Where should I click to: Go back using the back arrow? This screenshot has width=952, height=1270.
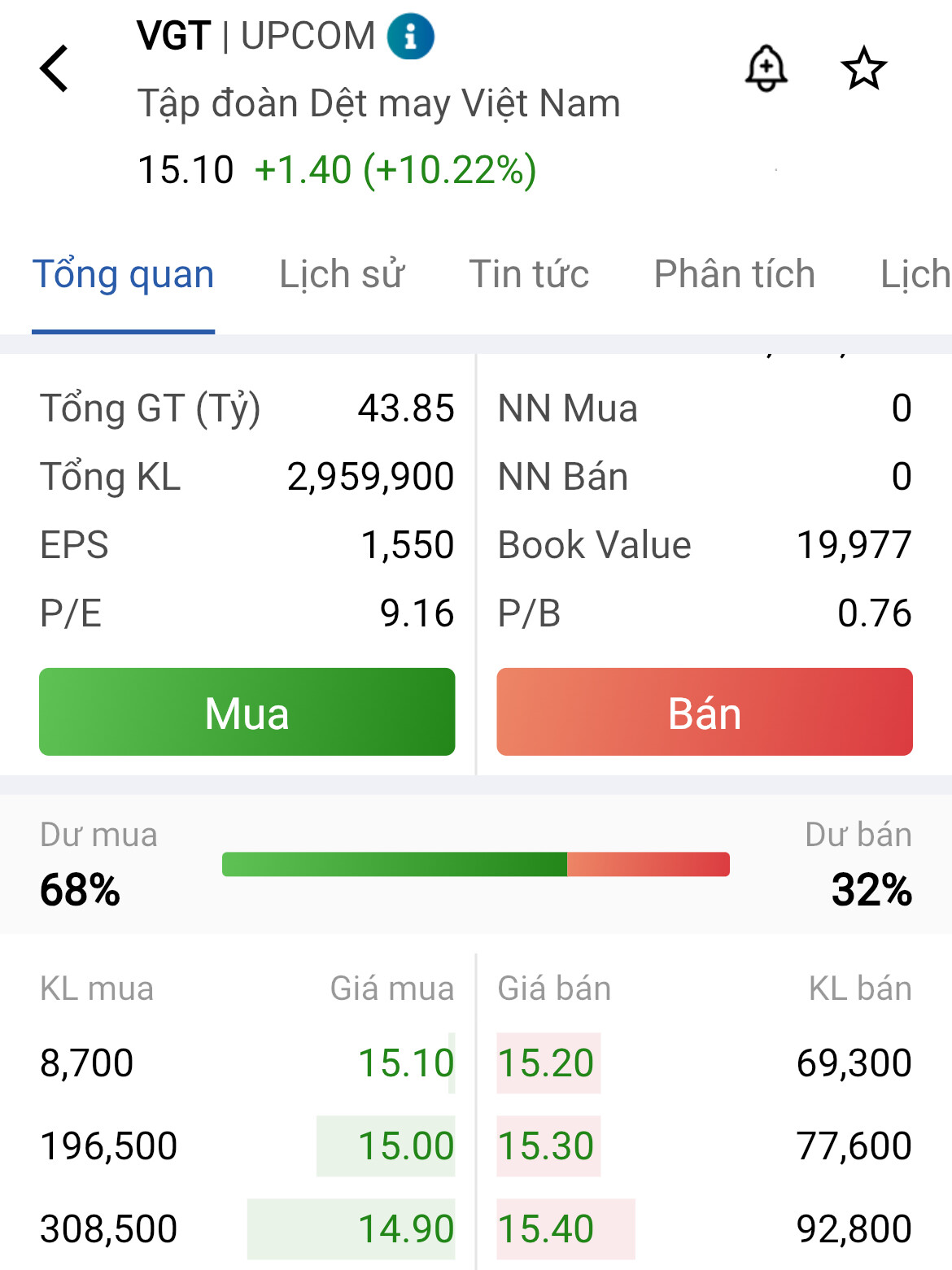(x=55, y=68)
